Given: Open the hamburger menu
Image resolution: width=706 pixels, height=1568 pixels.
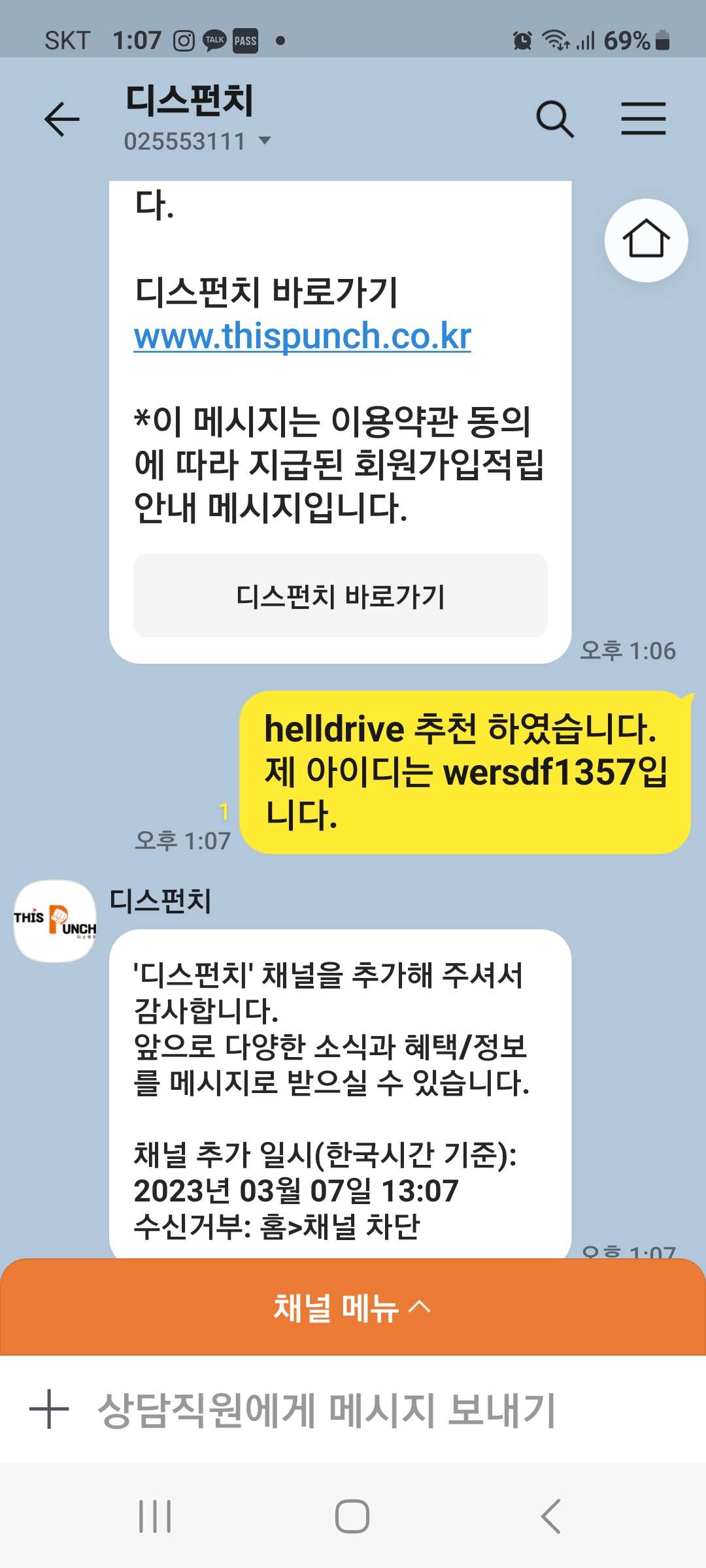Looking at the screenshot, I should click(643, 119).
